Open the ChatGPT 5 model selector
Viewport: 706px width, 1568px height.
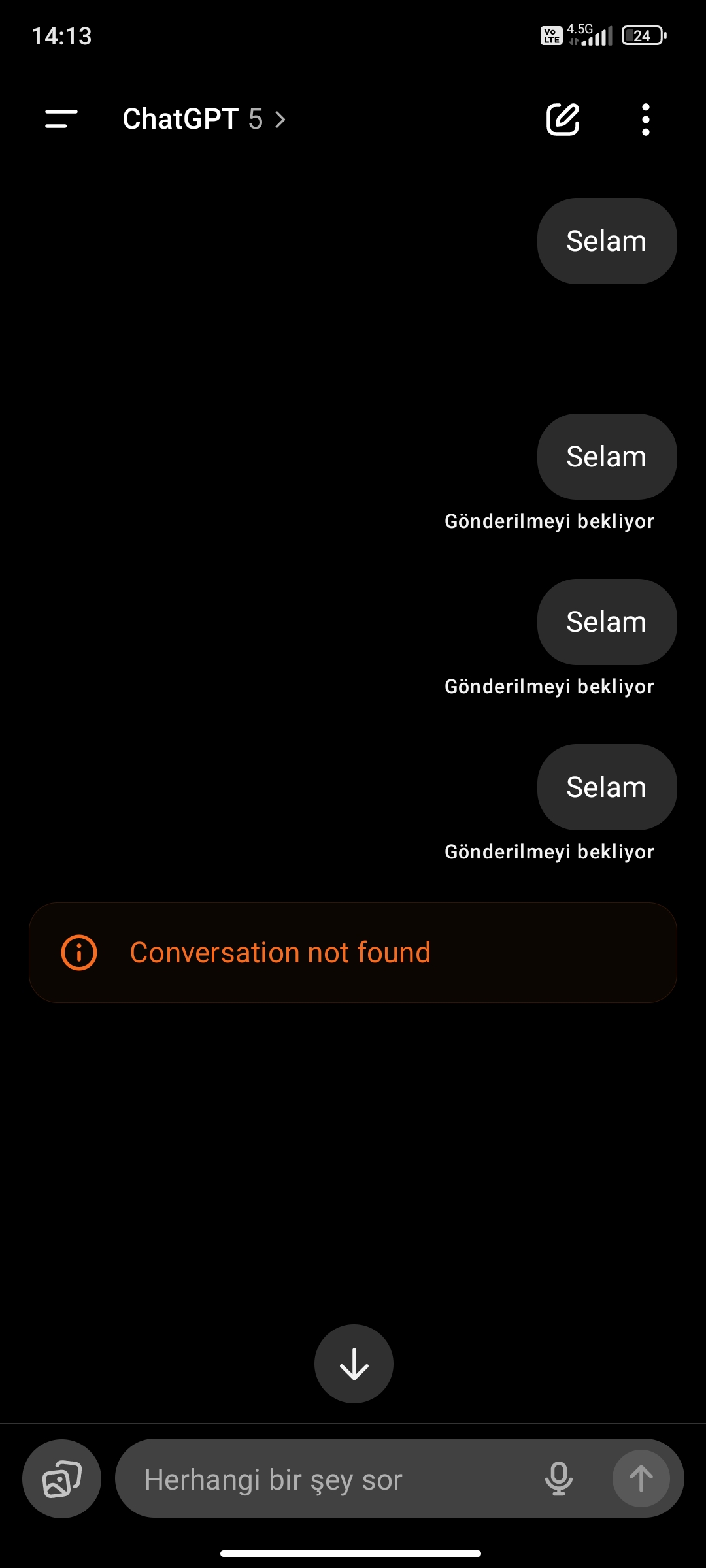point(204,120)
